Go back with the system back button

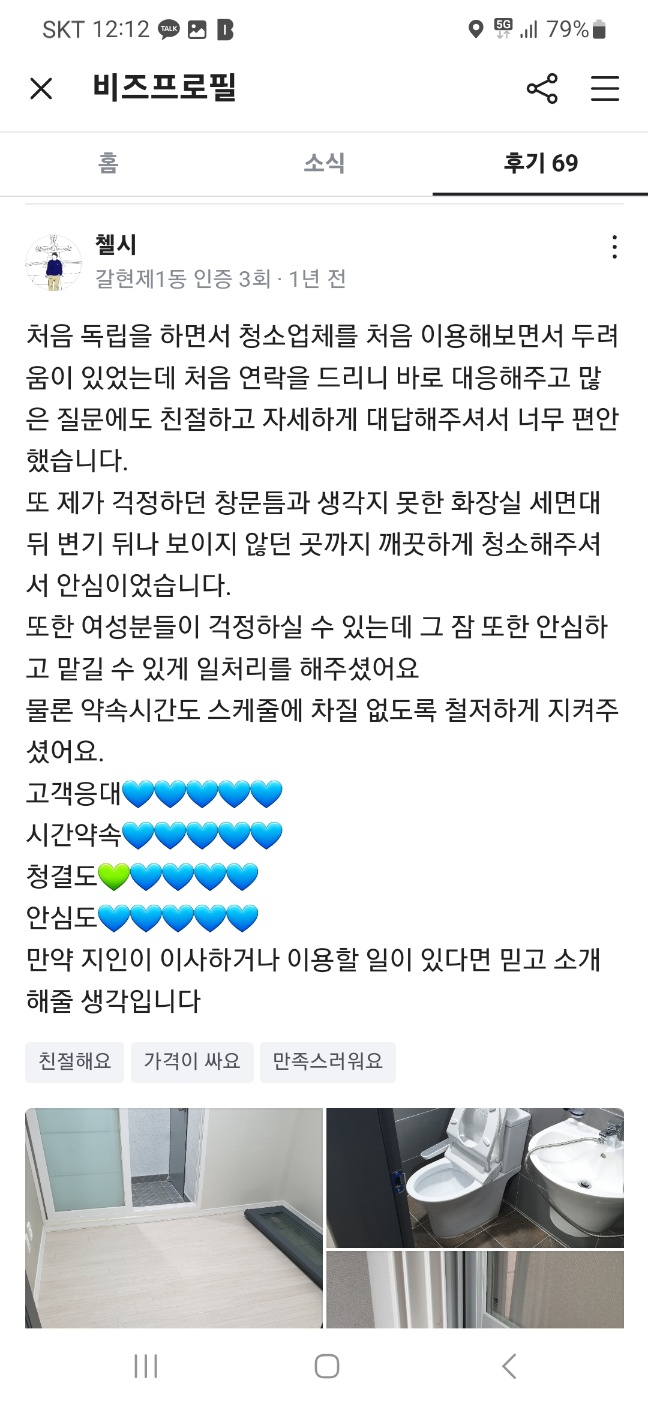[x=509, y=1366]
